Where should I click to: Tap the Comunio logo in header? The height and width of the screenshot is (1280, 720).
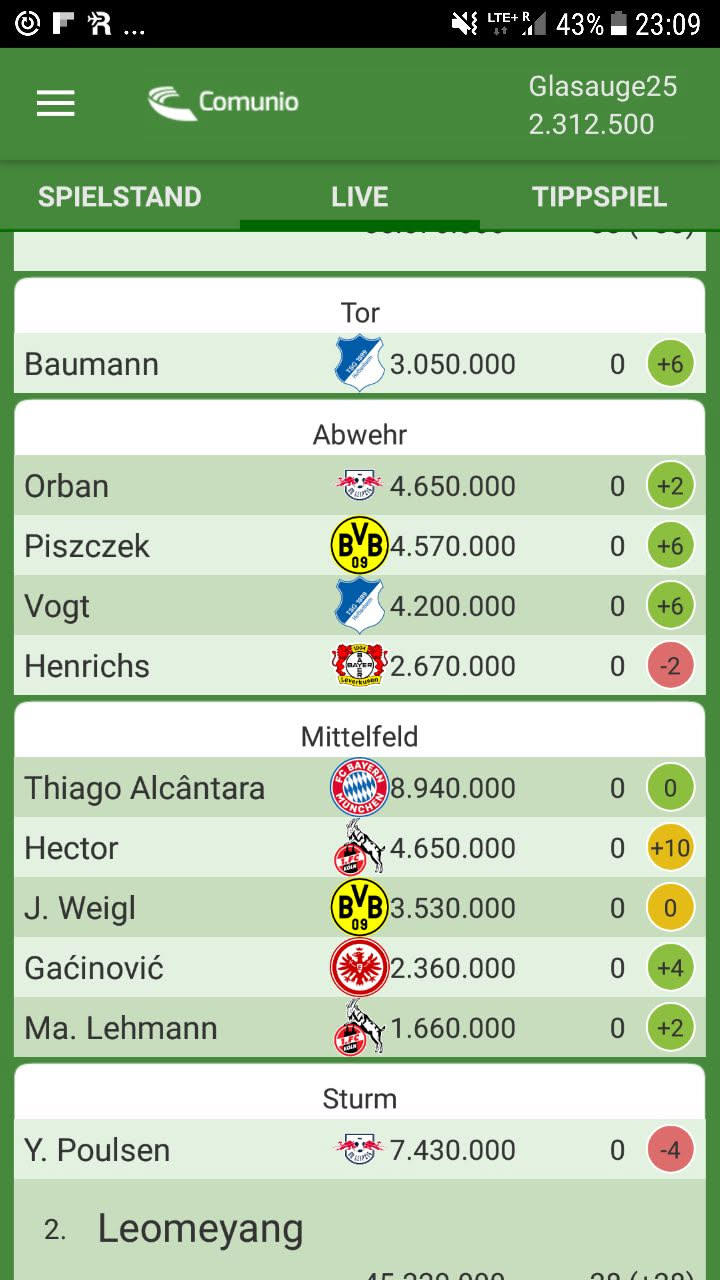pyautogui.click(x=223, y=102)
